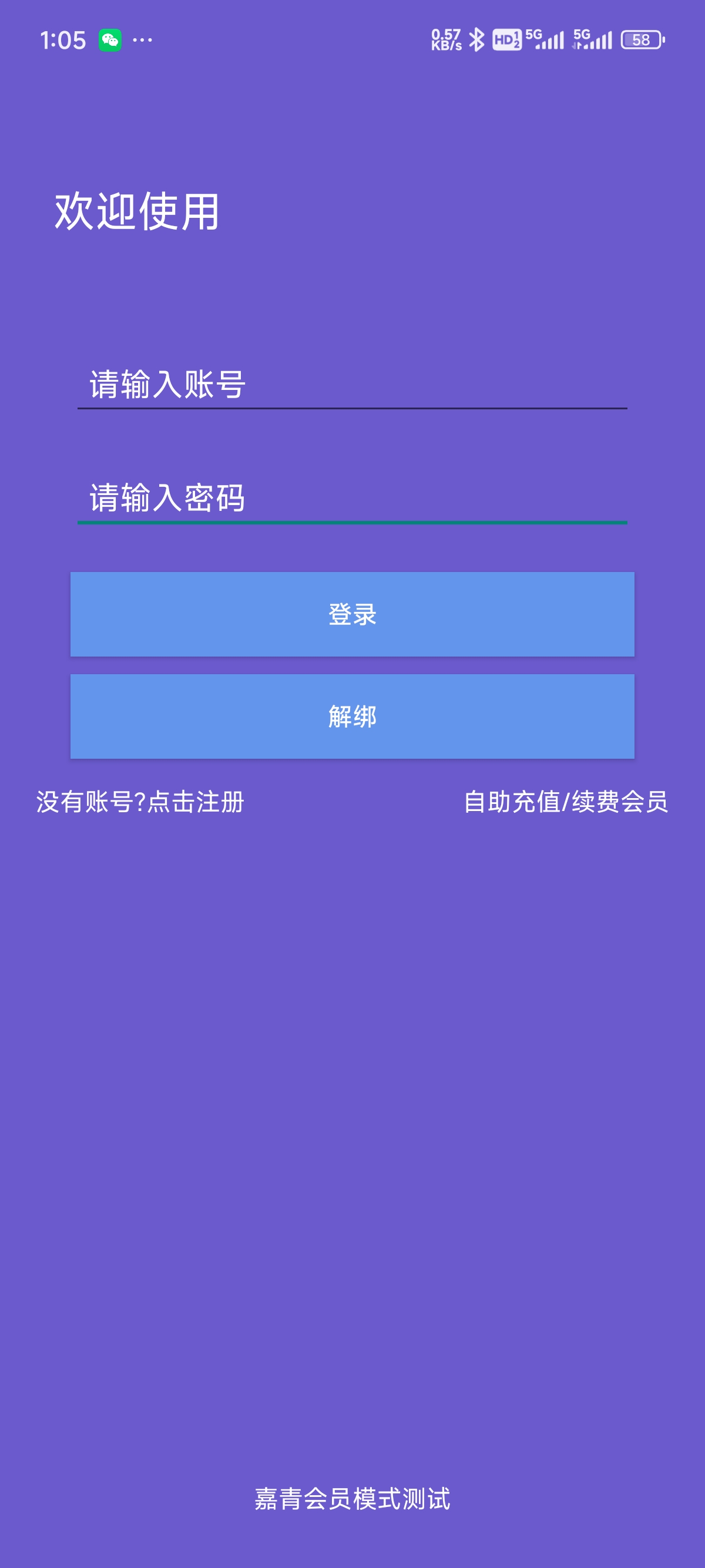
Task: Click the password field green underline
Action: [352, 522]
